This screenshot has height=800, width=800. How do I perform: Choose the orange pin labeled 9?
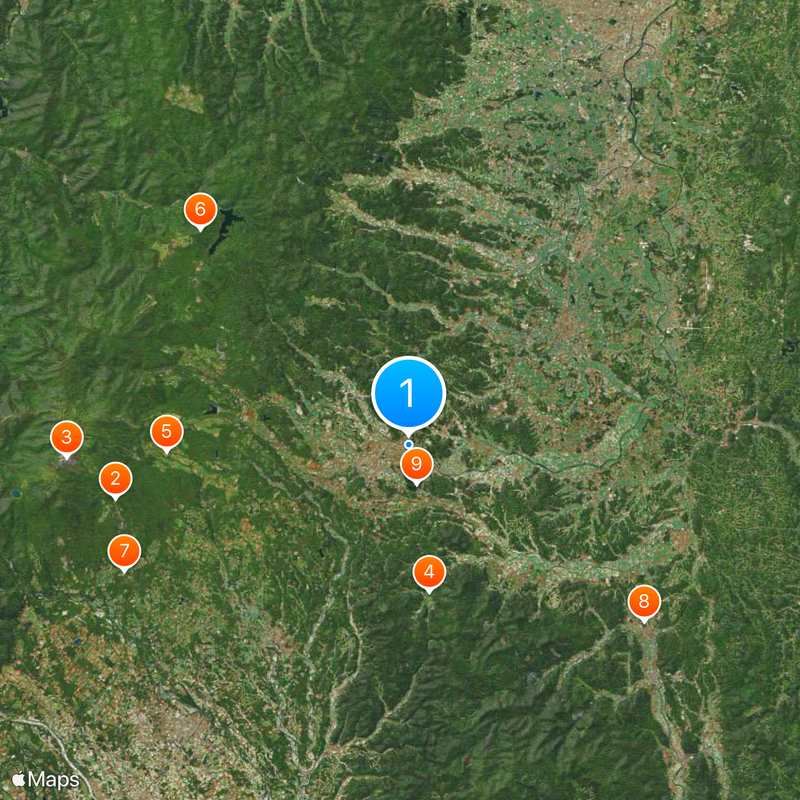click(416, 465)
